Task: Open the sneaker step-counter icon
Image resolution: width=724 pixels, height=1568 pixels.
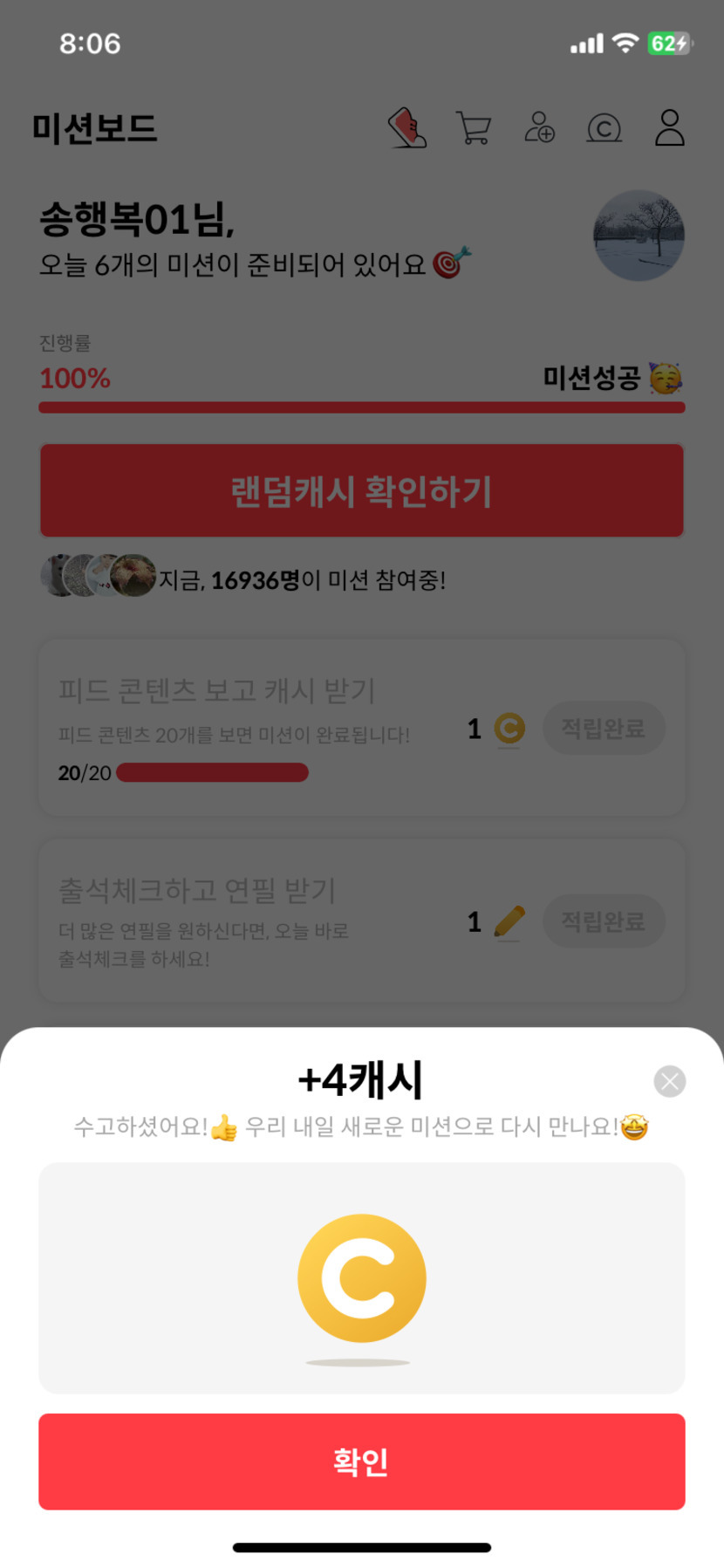Action: tap(407, 128)
